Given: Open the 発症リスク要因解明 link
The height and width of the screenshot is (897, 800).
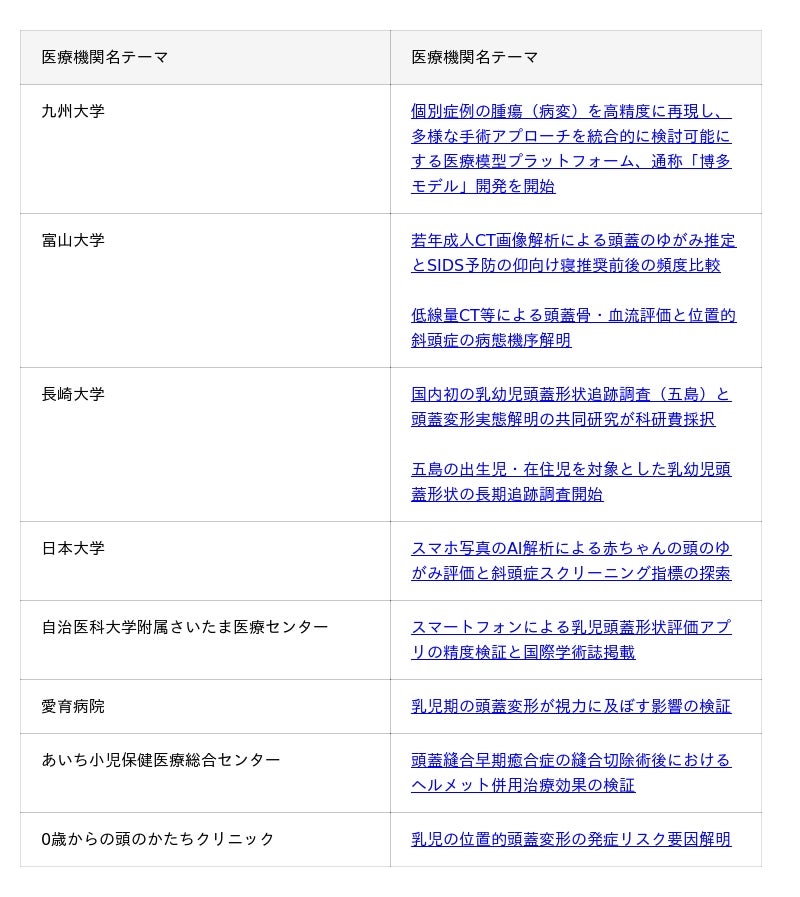Looking at the screenshot, I should coord(570,839).
